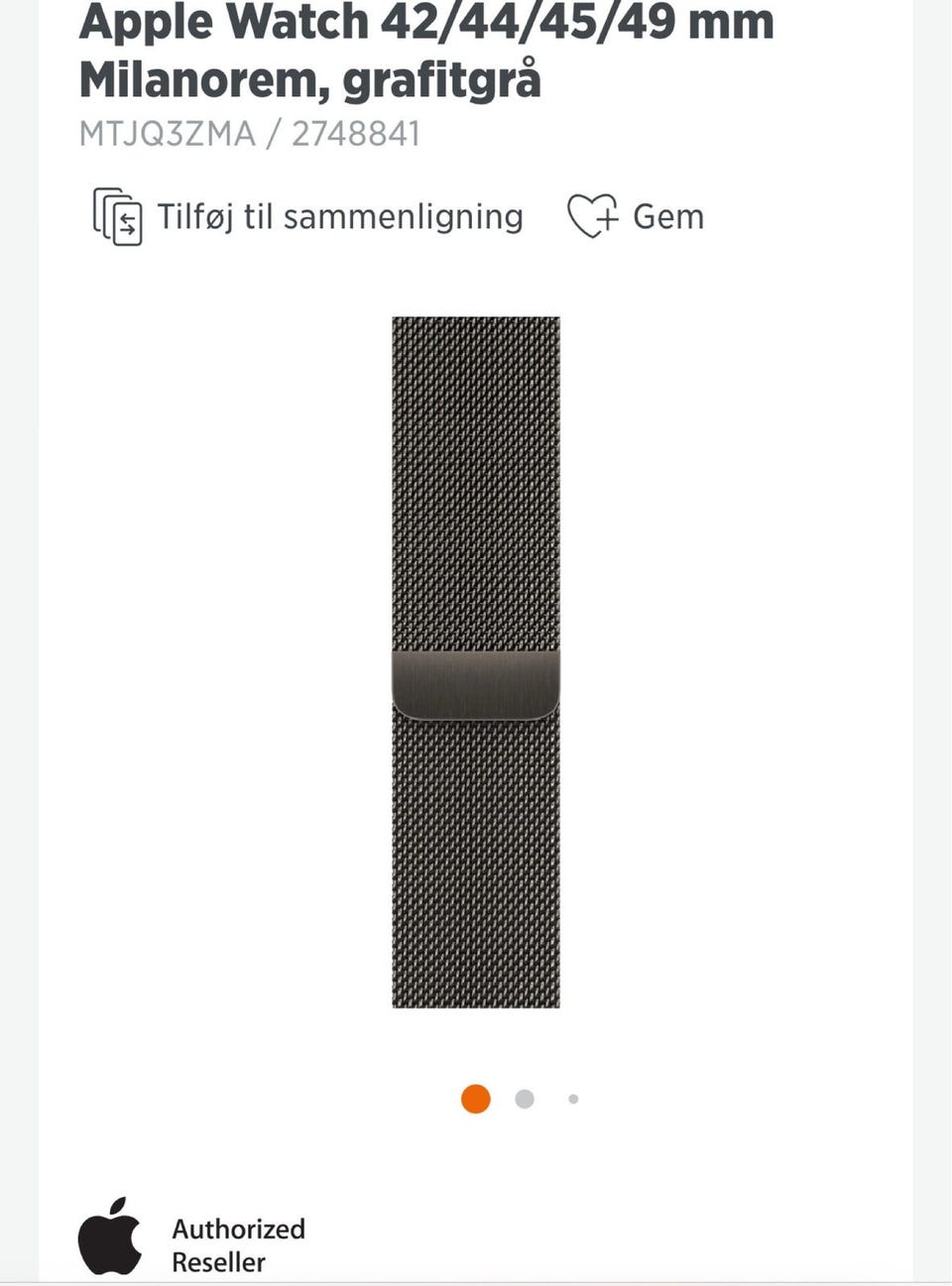Open 'Tilføj til sammenligning'
The width and height of the screenshot is (952, 1286).
(x=336, y=216)
